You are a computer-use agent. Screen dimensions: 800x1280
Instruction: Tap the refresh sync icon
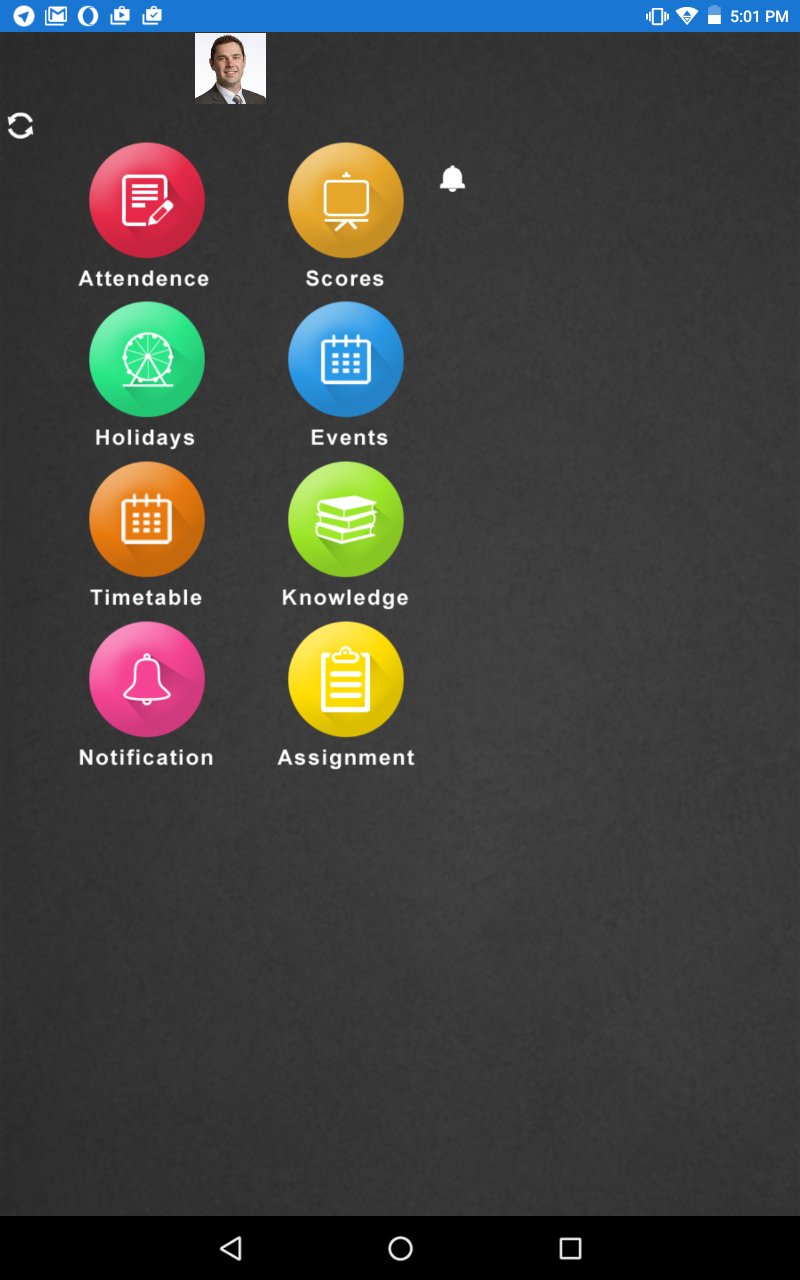coord(21,126)
